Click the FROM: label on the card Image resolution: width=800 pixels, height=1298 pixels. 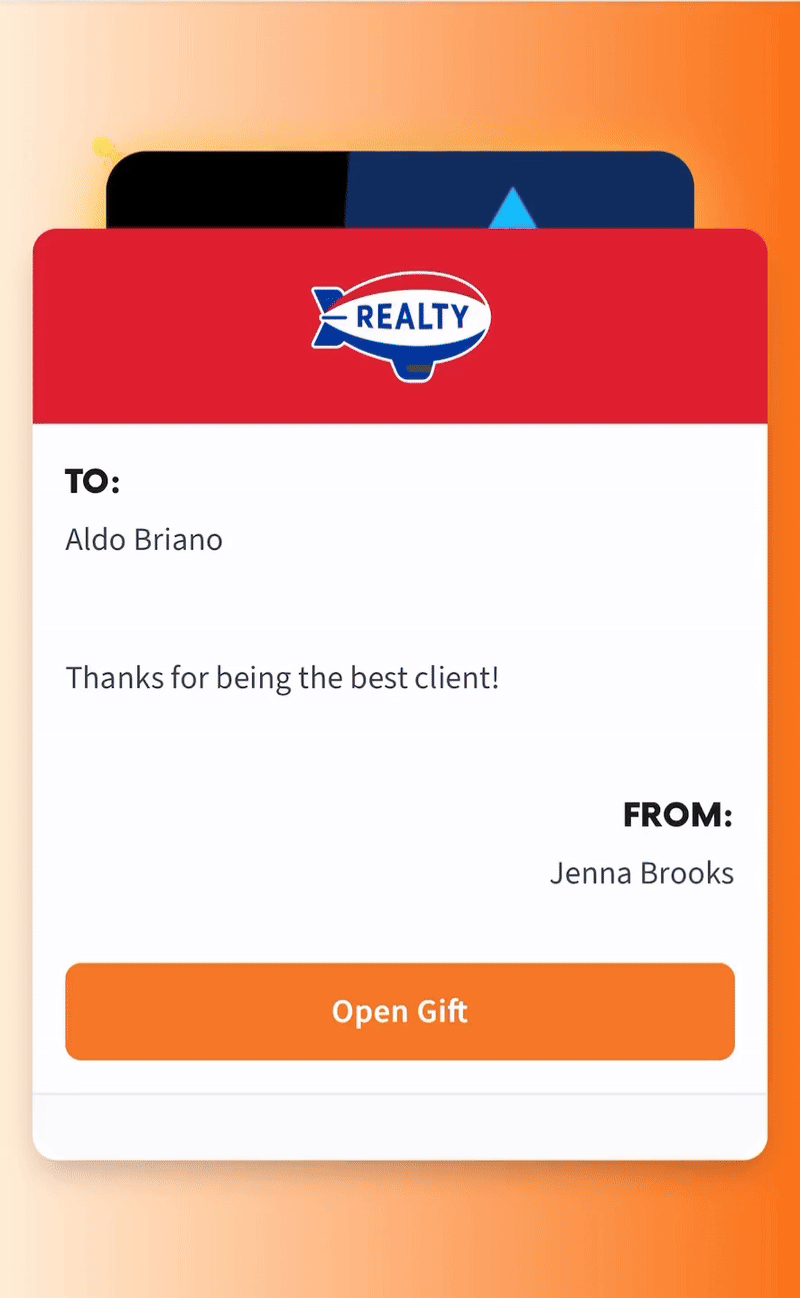678,814
